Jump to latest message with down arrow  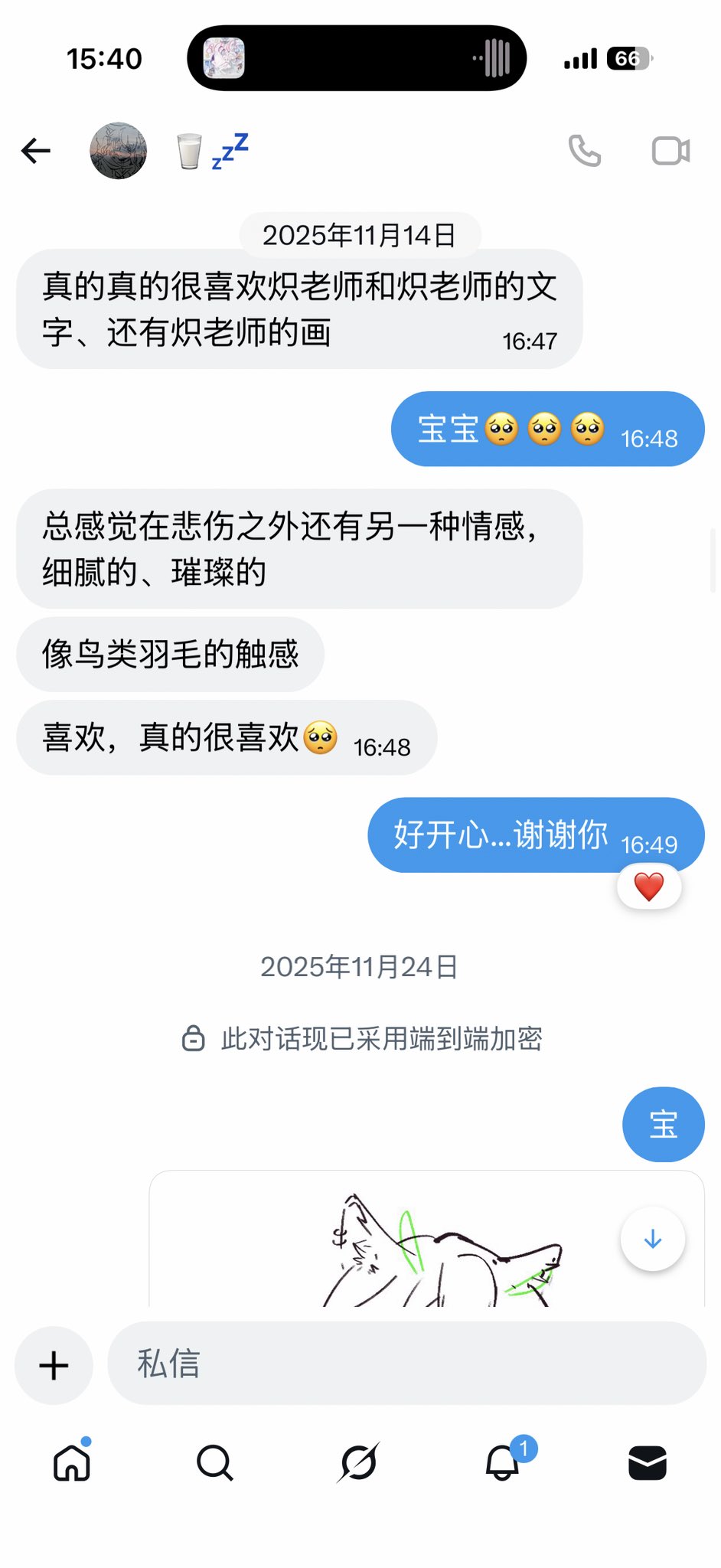652,1239
